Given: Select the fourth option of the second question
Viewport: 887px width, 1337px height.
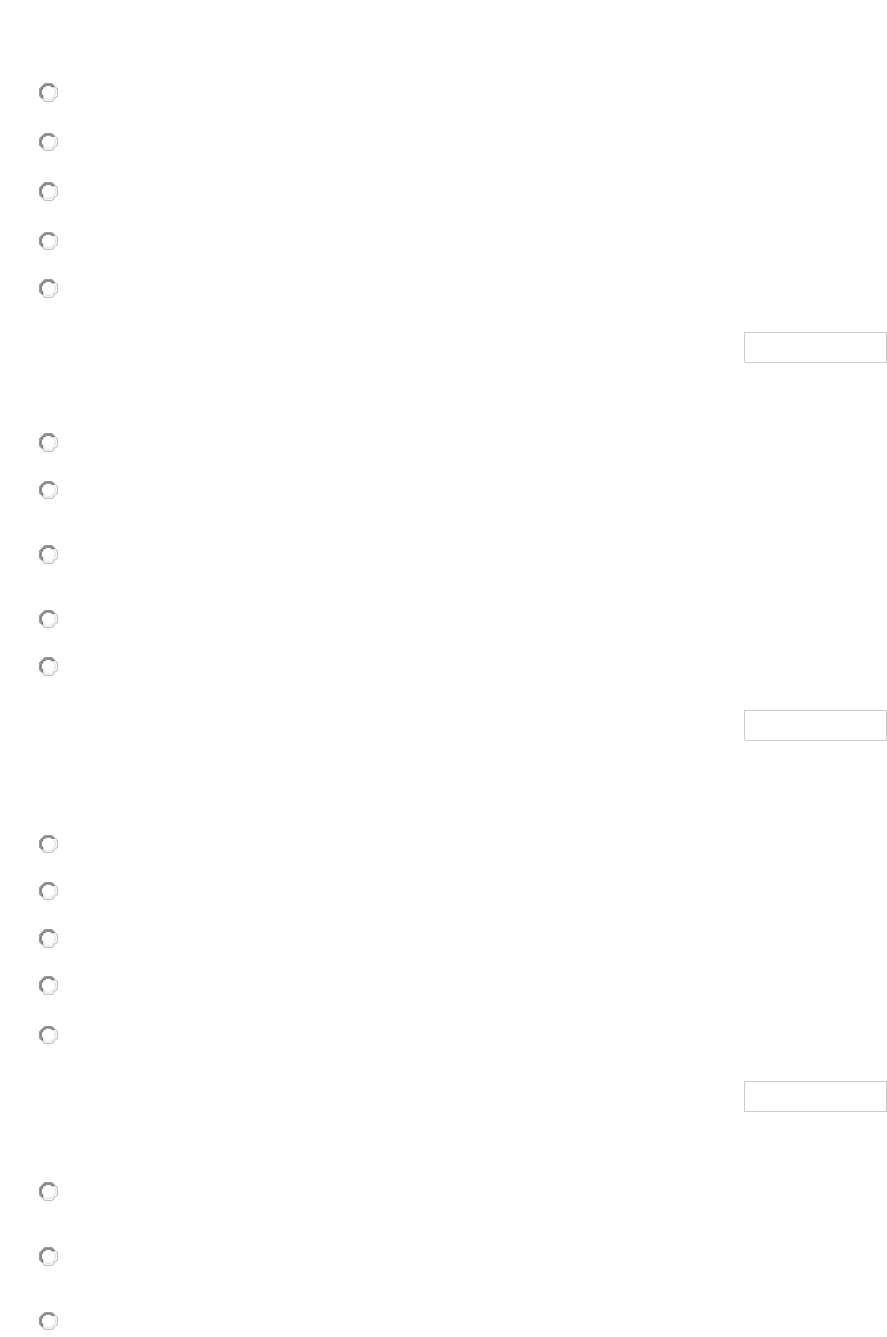Looking at the screenshot, I should click(48, 620).
